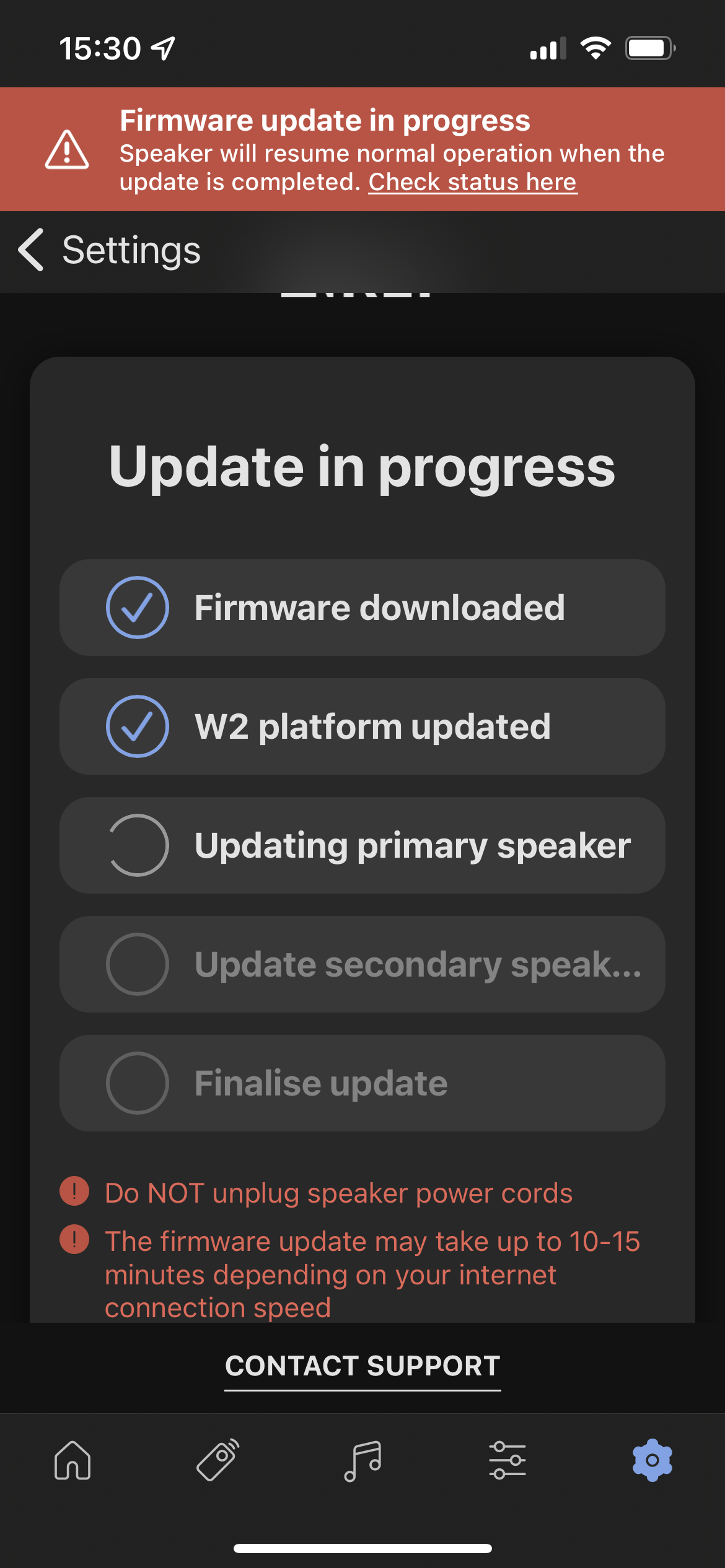Tap the Contact Support link
The width and height of the screenshot is (725, 1568).
click(x=362, y=1365)
